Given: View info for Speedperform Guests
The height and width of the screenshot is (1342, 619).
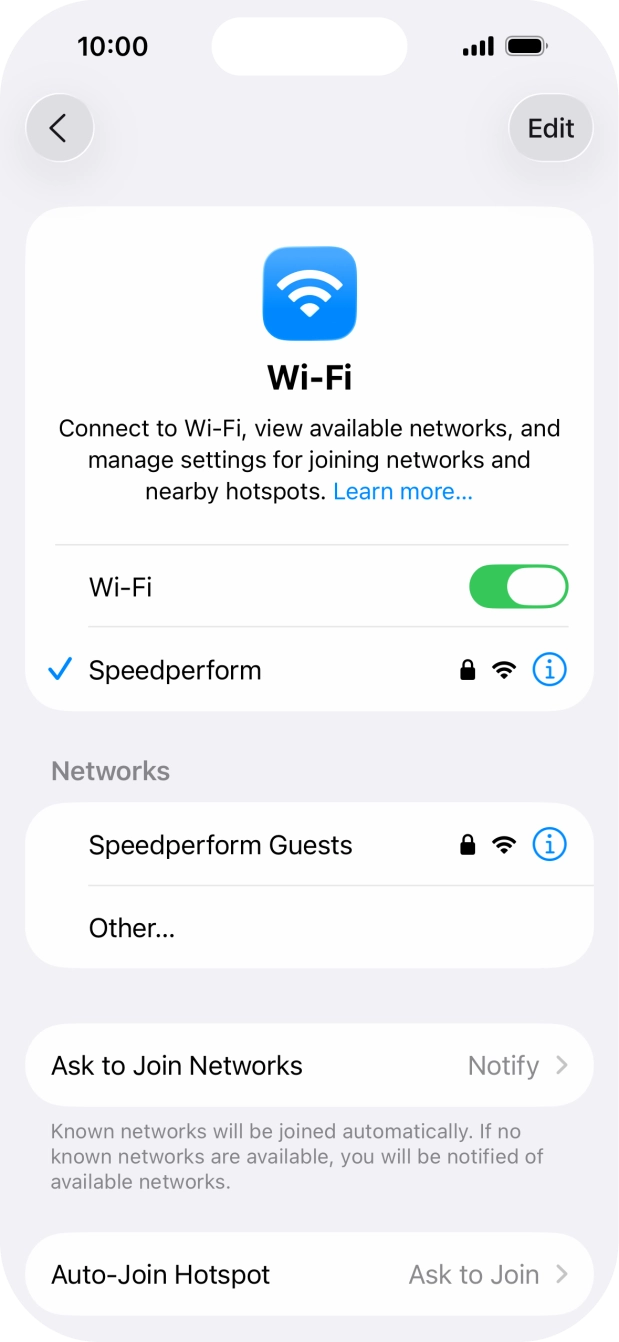Looking at the screenshot, I should point(549,845).
